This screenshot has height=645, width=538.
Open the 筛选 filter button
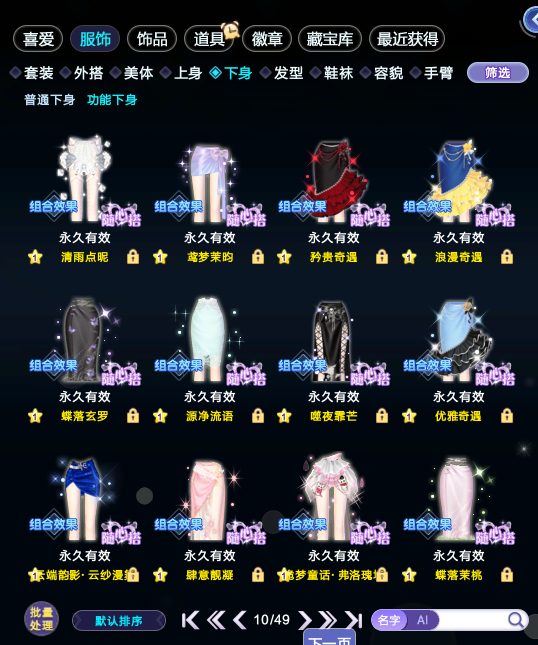point(498,73)
